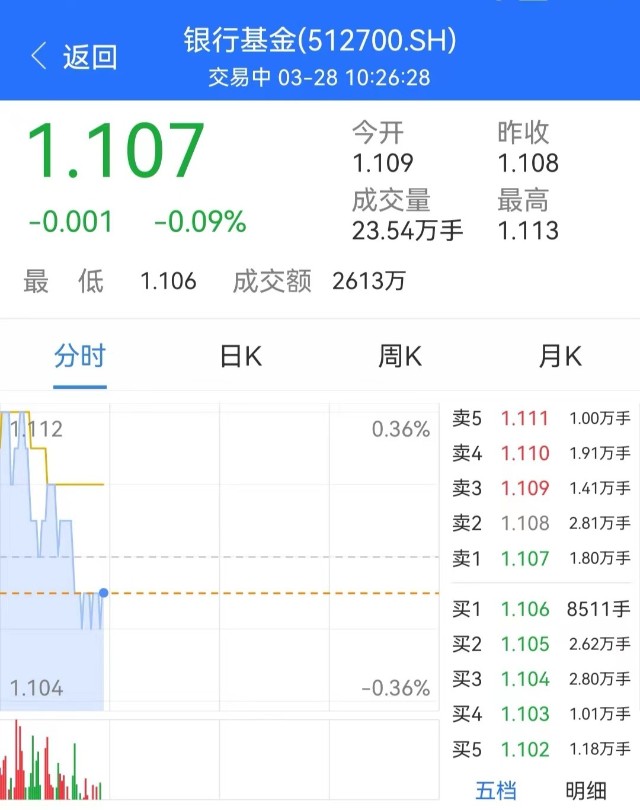Select the 分时 chart tab

pos(80,356)
